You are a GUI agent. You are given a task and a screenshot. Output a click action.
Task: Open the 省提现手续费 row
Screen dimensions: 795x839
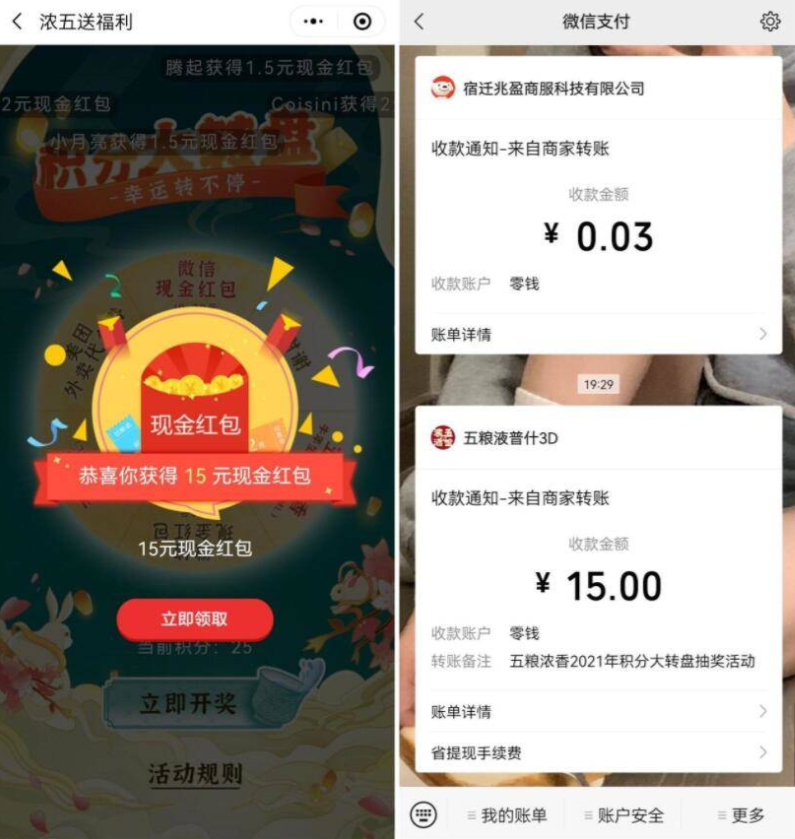(x=598, y=752)
